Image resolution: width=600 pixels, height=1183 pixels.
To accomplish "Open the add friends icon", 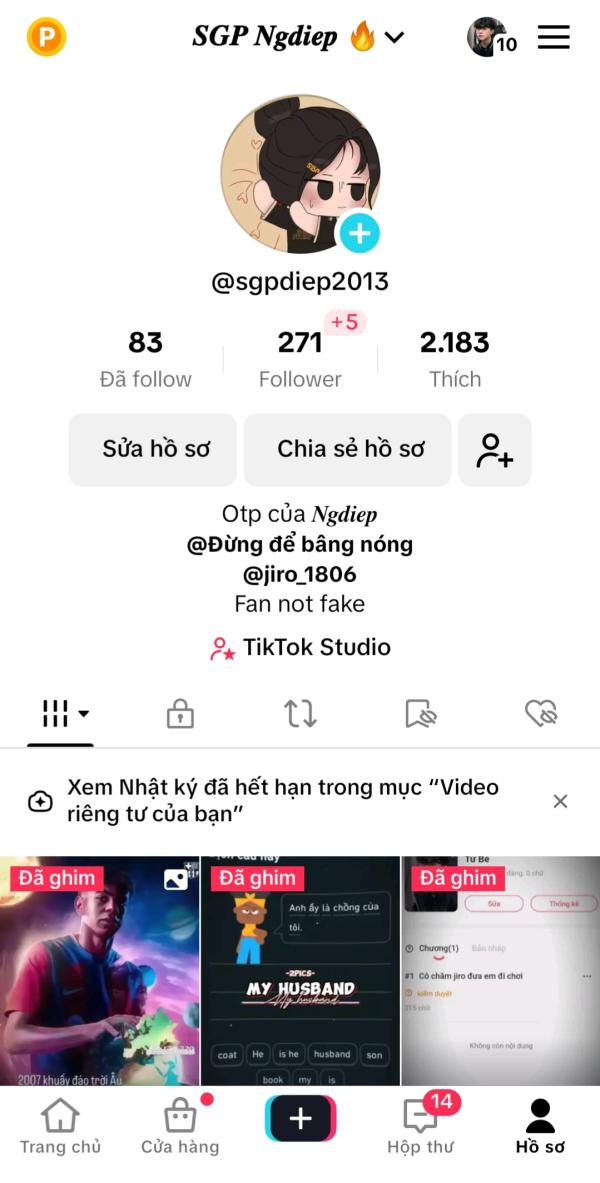I will (494, 449).
